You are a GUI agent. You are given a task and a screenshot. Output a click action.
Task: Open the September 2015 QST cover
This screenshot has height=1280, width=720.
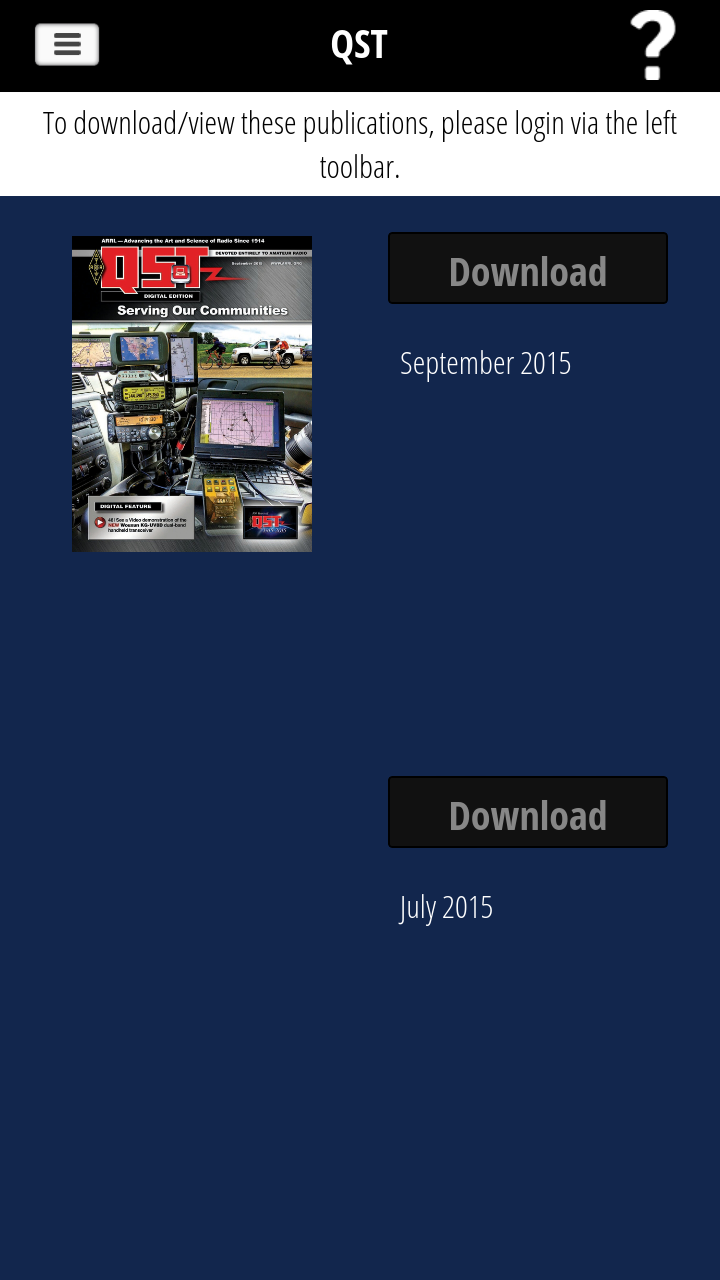(x=192, y=394)
